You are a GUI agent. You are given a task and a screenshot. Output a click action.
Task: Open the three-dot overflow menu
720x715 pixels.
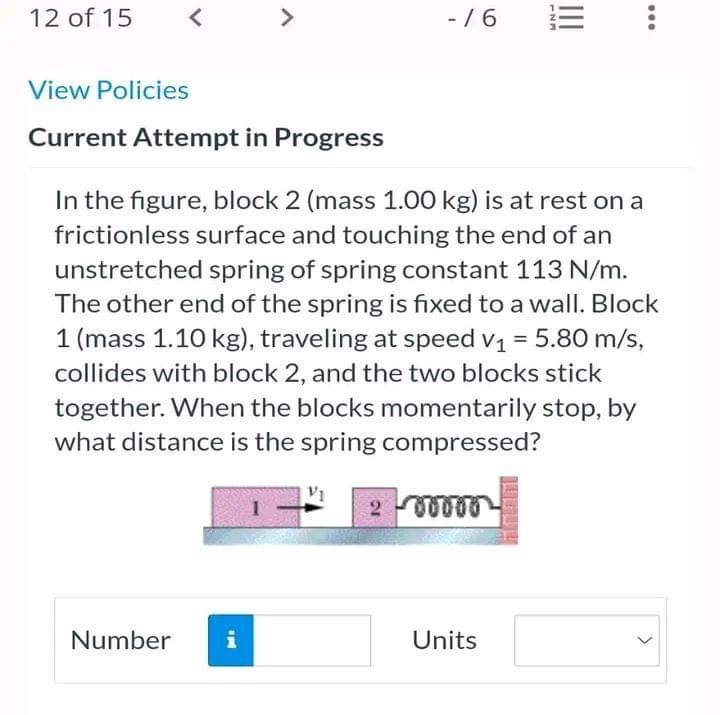click(651, 19)
